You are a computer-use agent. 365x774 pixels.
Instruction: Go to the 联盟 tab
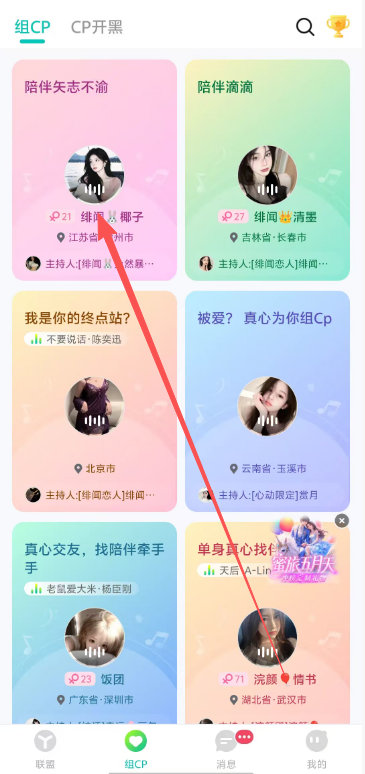[45, 749]
